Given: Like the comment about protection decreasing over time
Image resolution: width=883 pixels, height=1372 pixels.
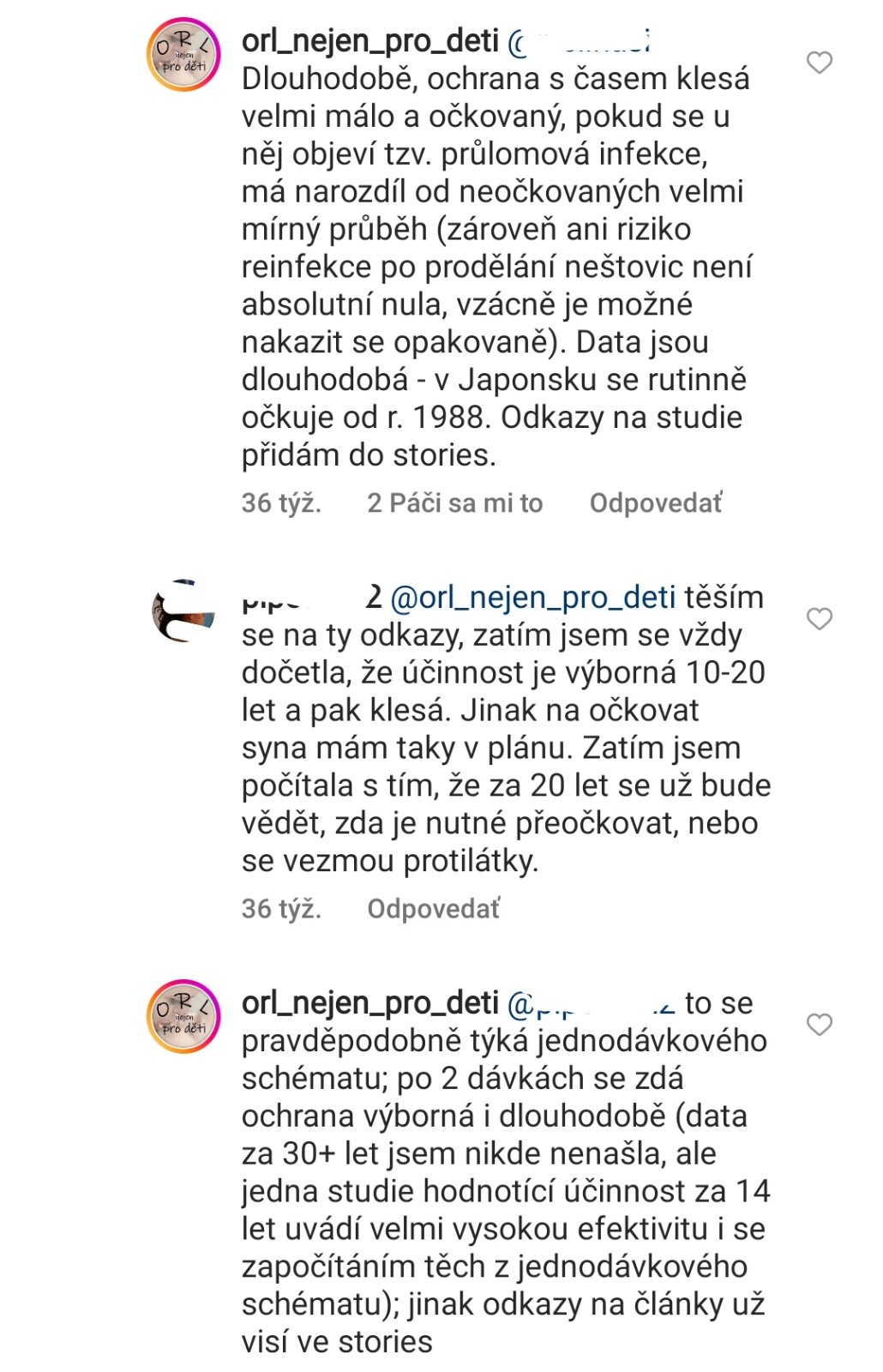Looking at the screenshot, I should (x=820, y=63).
